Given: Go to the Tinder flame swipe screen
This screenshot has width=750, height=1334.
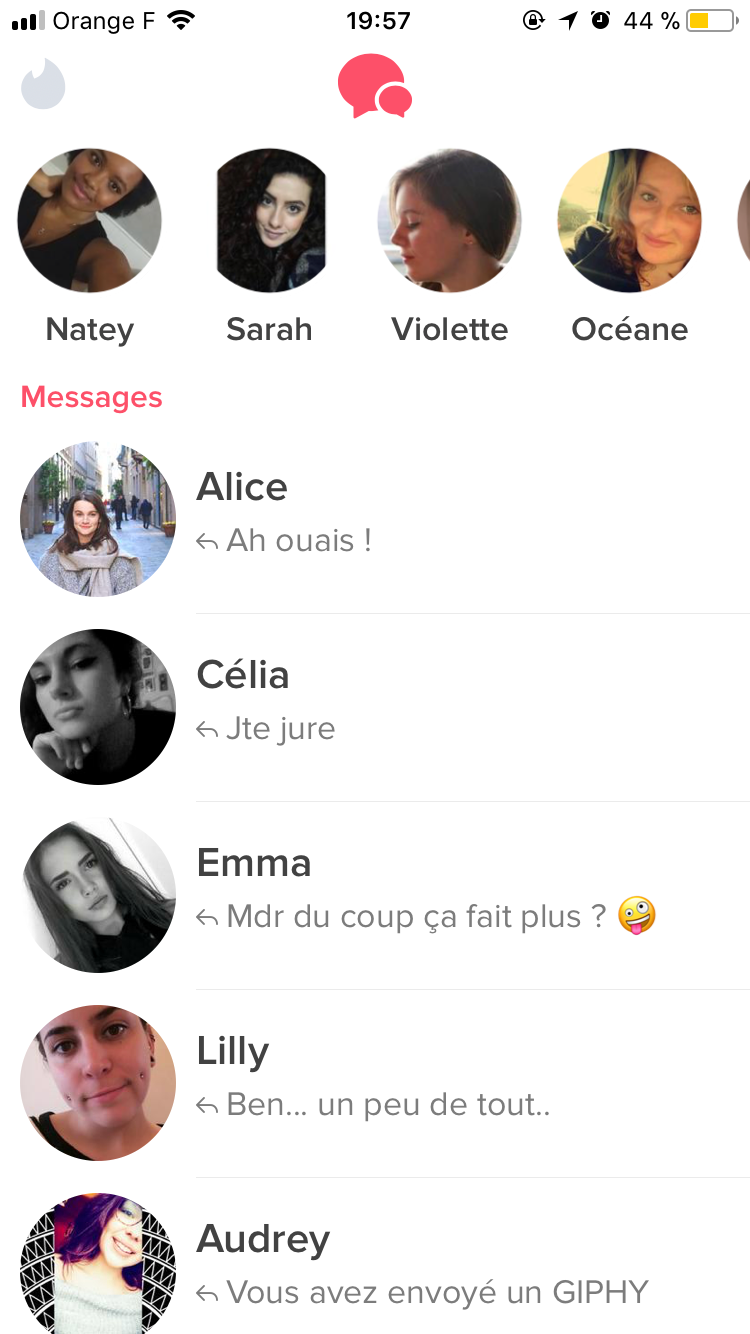Looking at the screenshot, I should coord(43,86).
